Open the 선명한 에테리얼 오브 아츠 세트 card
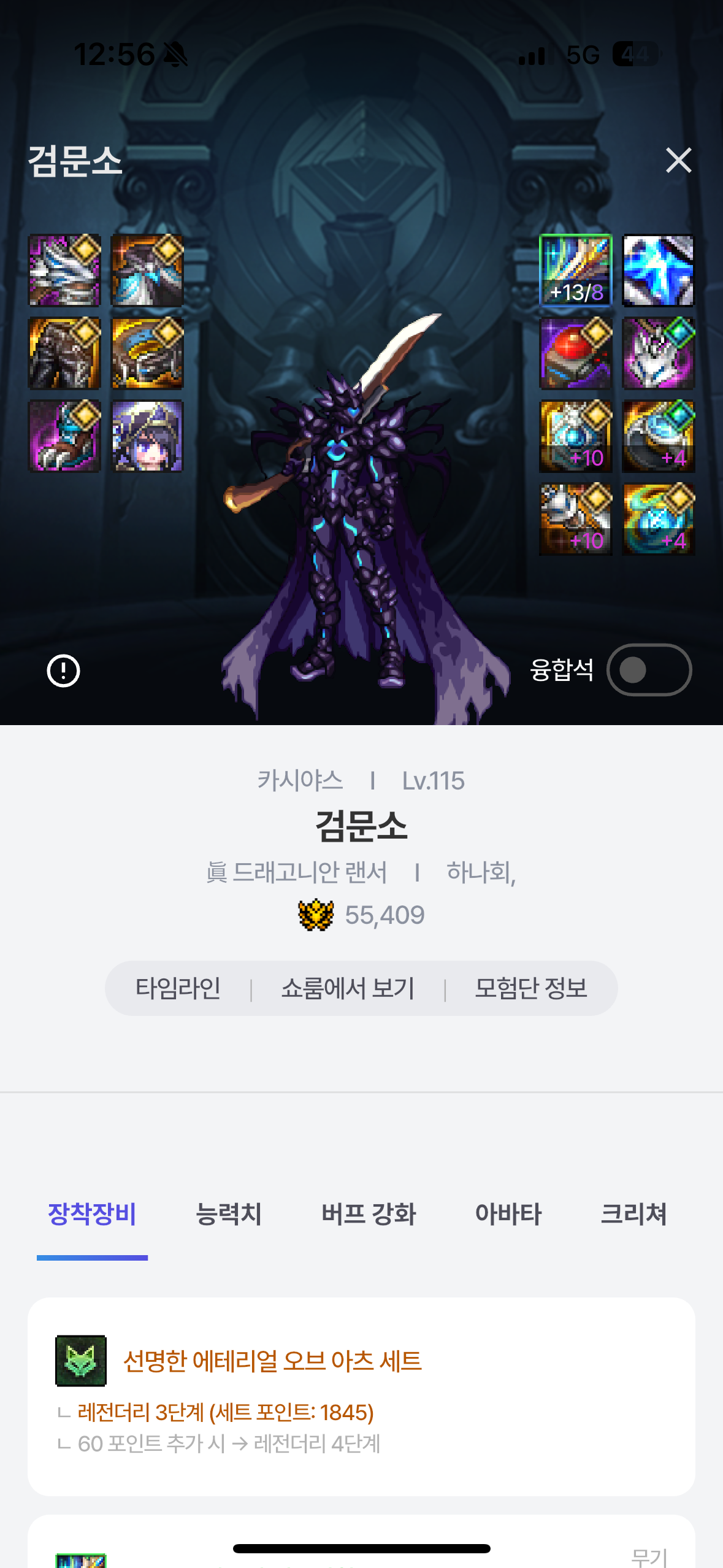This screenshot has height=1568, width=723. click(361, 1396)
